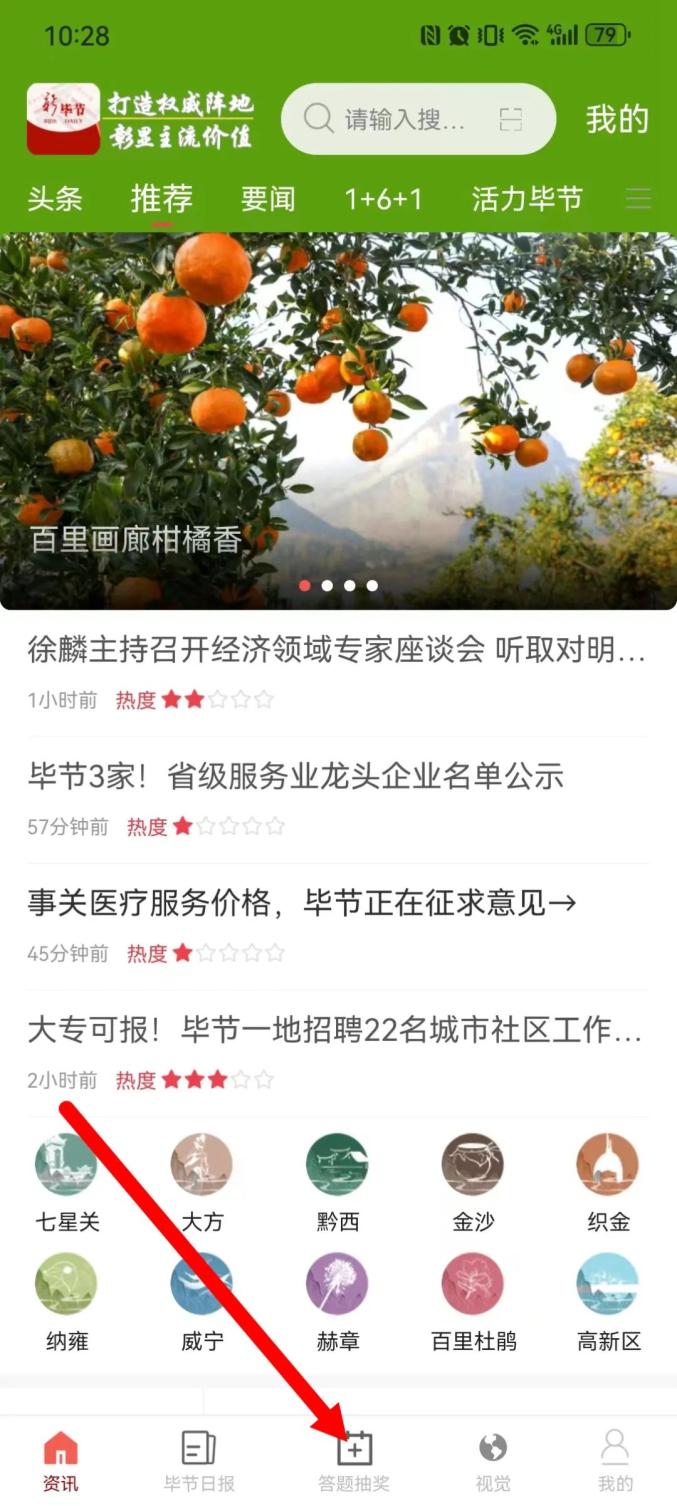The height and width of the screenshot is (1506, 677).
Task: Switch to the 要闻 tab
Action: click(x=268, y=199)
